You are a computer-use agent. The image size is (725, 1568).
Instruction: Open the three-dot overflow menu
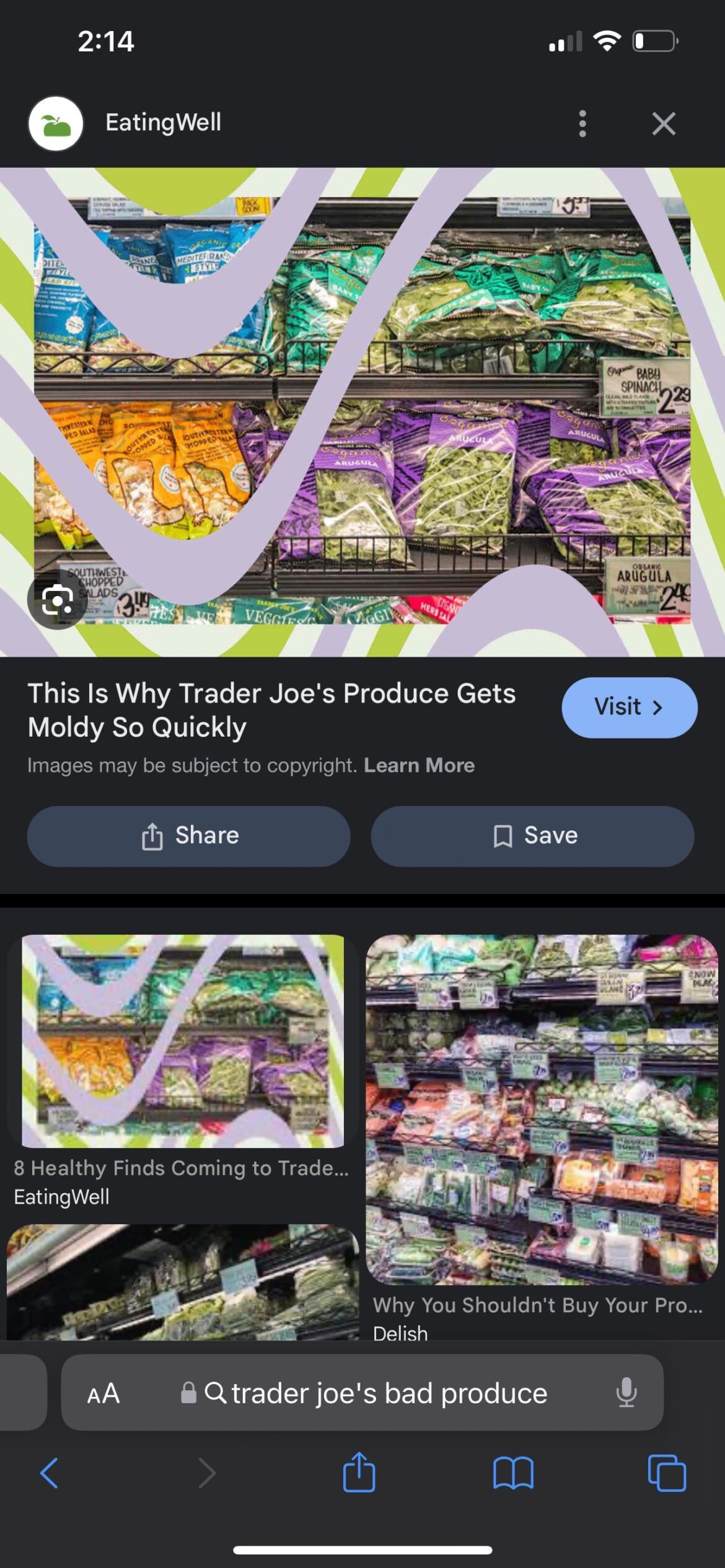(x=582, y=123)
